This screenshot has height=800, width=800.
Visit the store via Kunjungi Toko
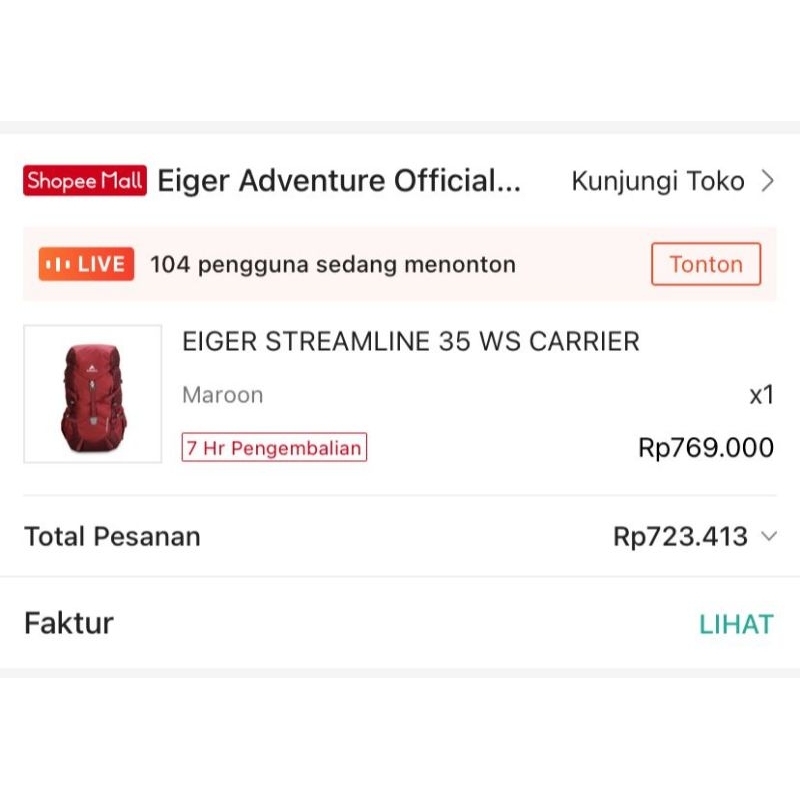672,181
